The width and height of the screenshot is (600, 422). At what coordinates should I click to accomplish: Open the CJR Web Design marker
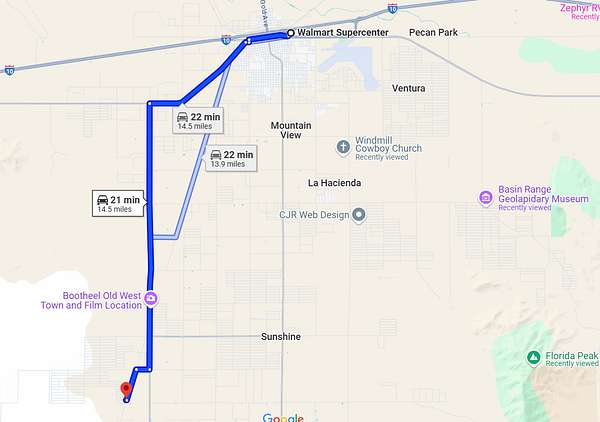click(360, 214)
